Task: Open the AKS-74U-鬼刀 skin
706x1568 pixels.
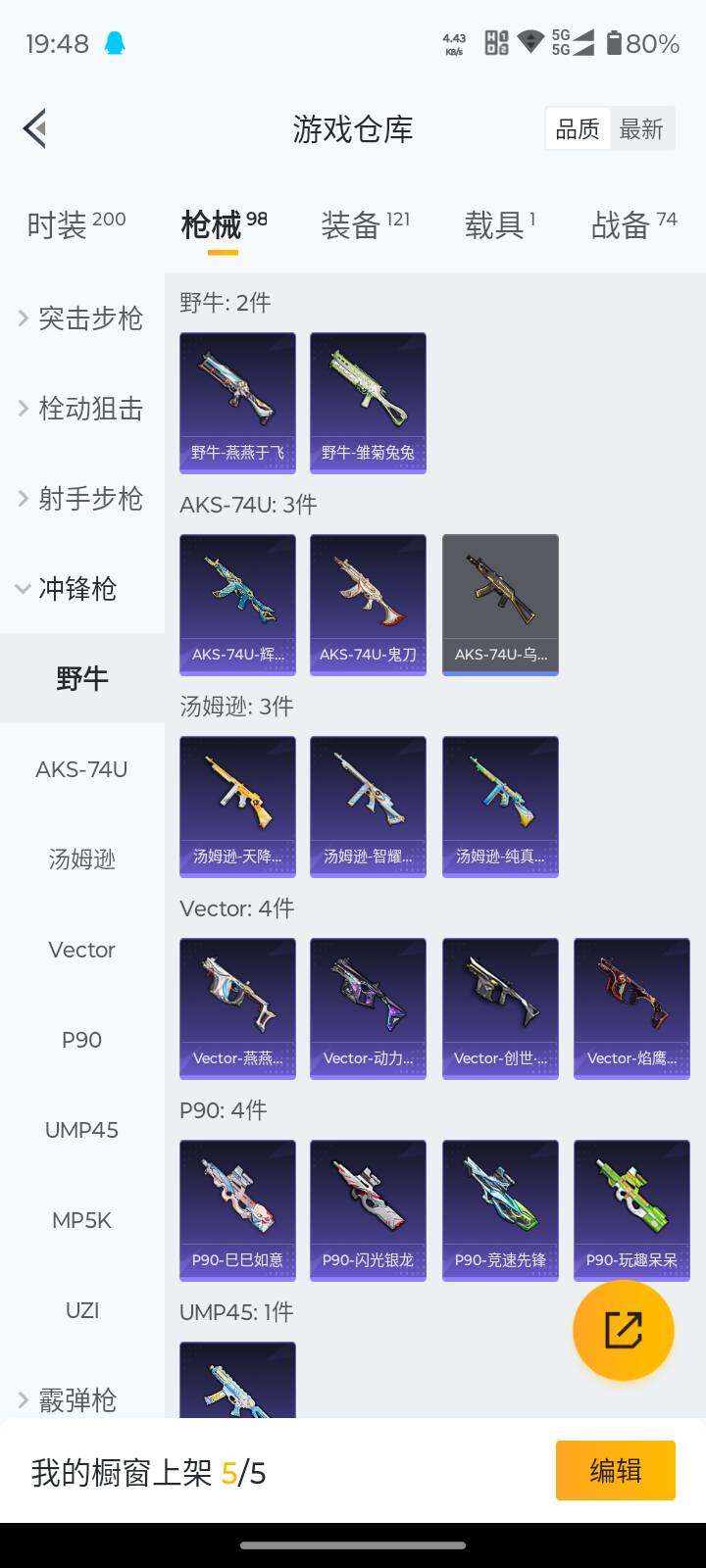Action: click(x=368, y=605)
